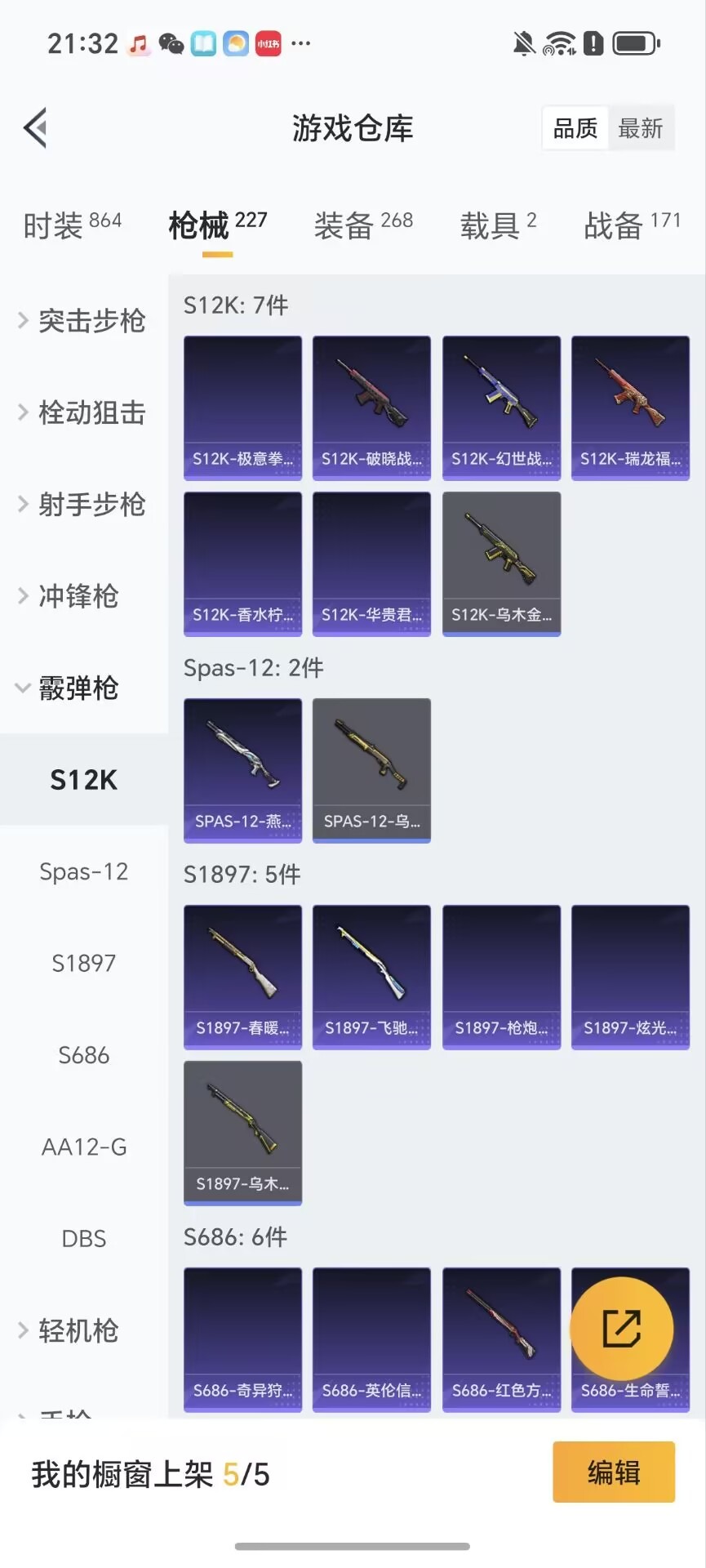Select the DBS category in sidebar
The image size is (706, 1568).
click(84, 1239)
